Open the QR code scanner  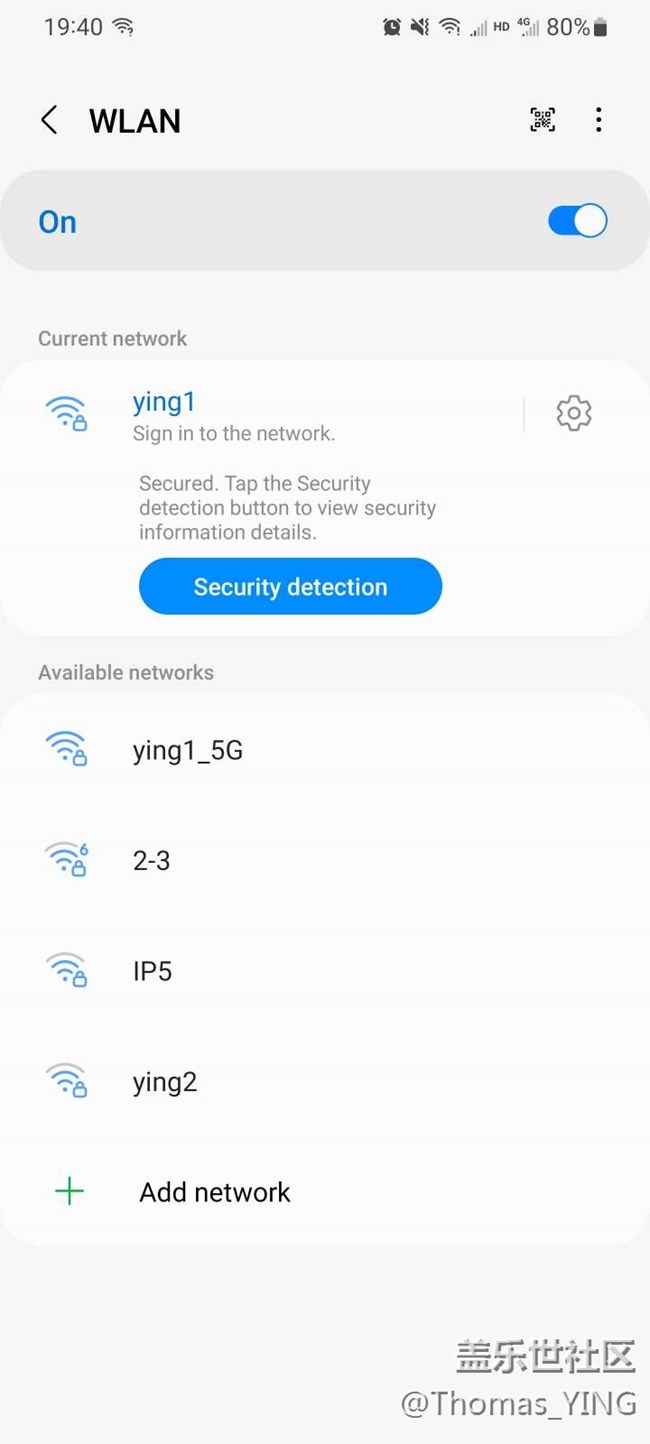(x=542, y=121)
